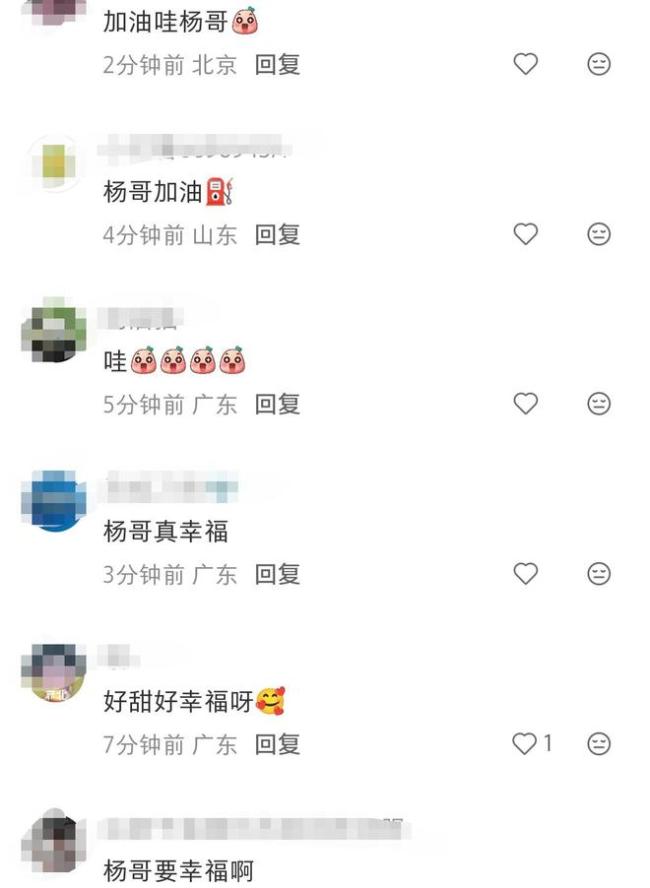This screenshot has height=888, width=650.
Task: Dislike the comment 杨哥真幸福
Action: [598, 574]
